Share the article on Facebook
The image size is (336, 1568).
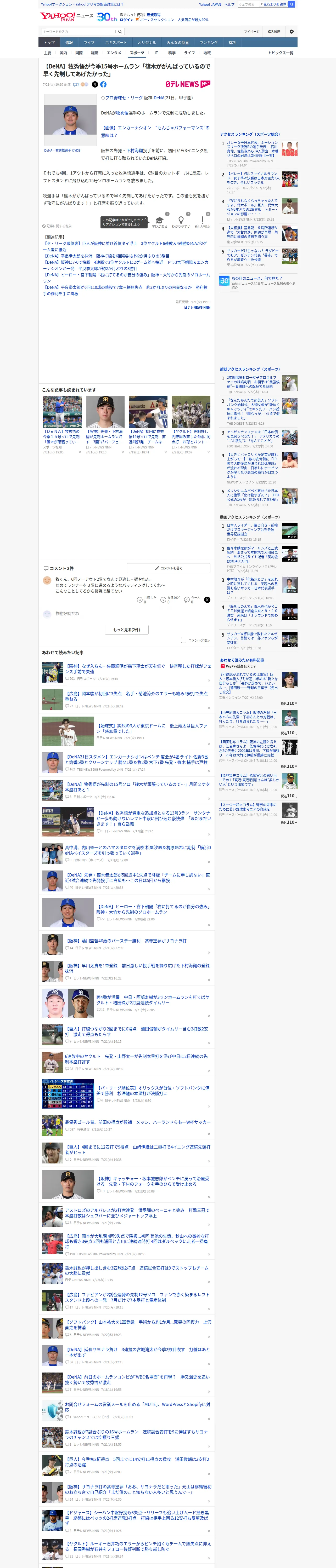point(103,85)
